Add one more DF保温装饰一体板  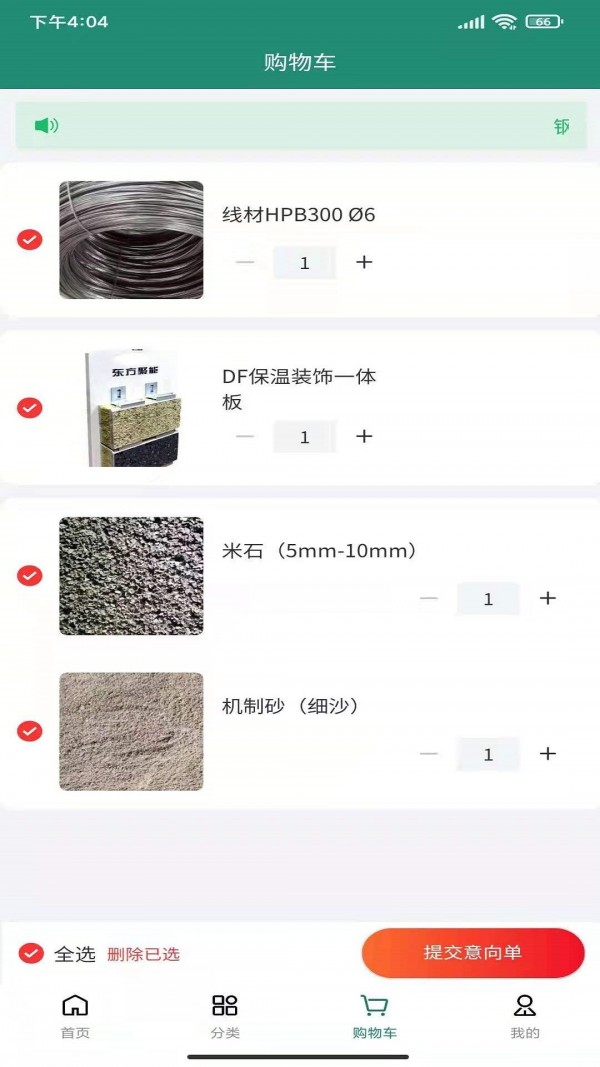(364, 436)
